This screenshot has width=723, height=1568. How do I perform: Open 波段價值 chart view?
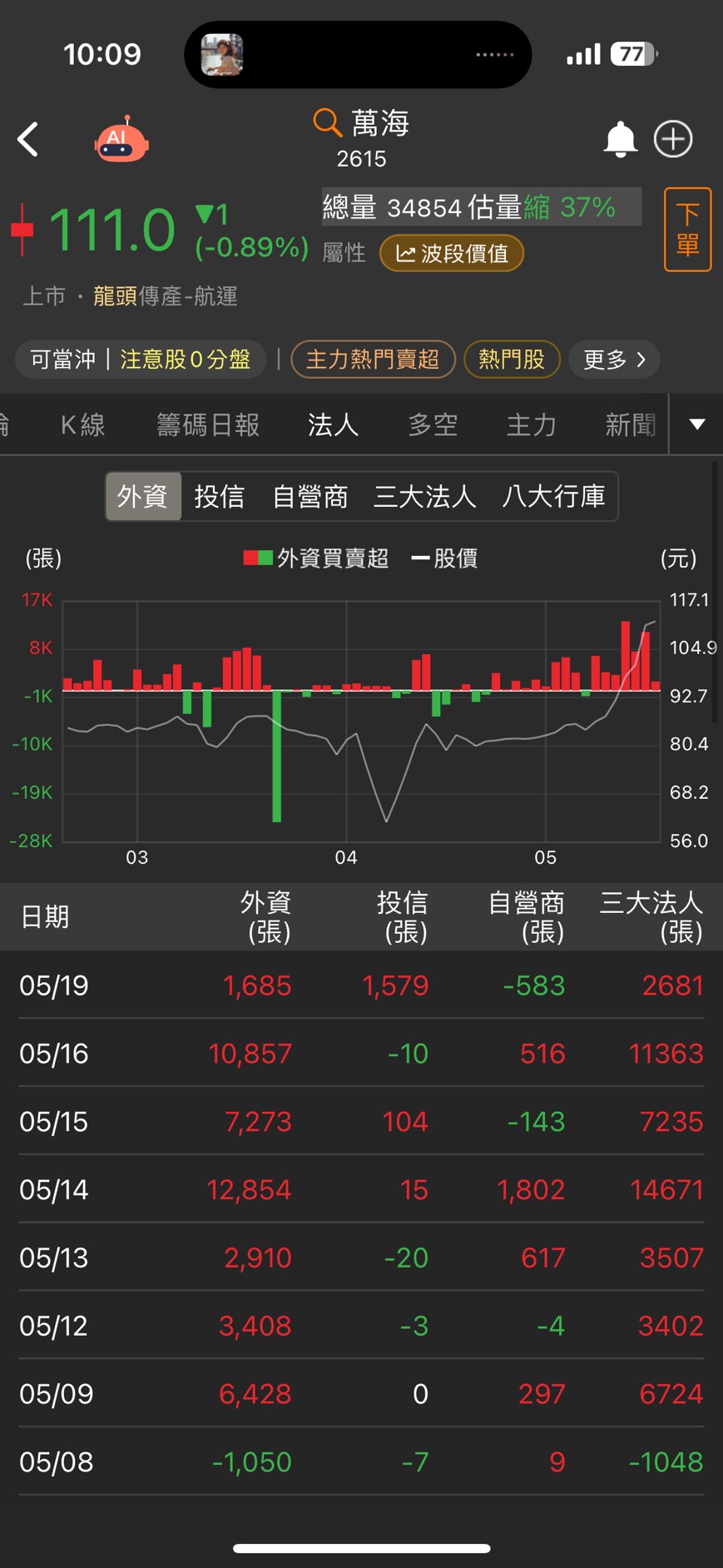click(x=452, y=254)
